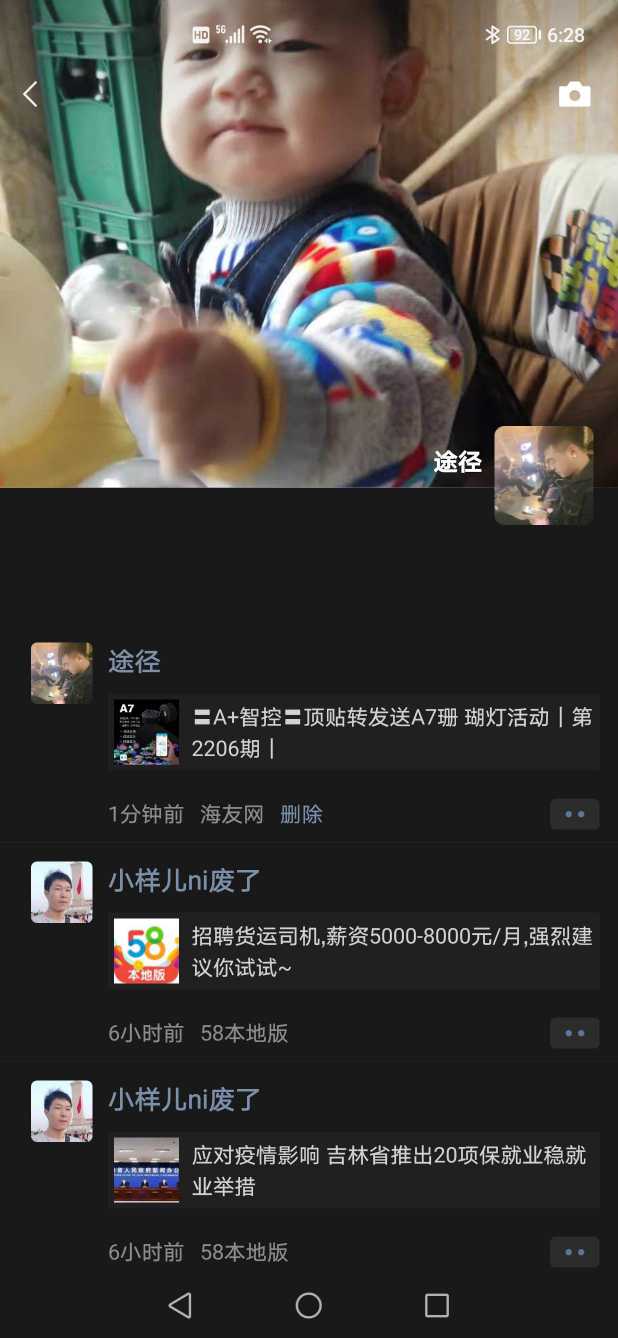Go back using the top-left arrow
The image size is (618, 1338).
[x=30, y=95]
